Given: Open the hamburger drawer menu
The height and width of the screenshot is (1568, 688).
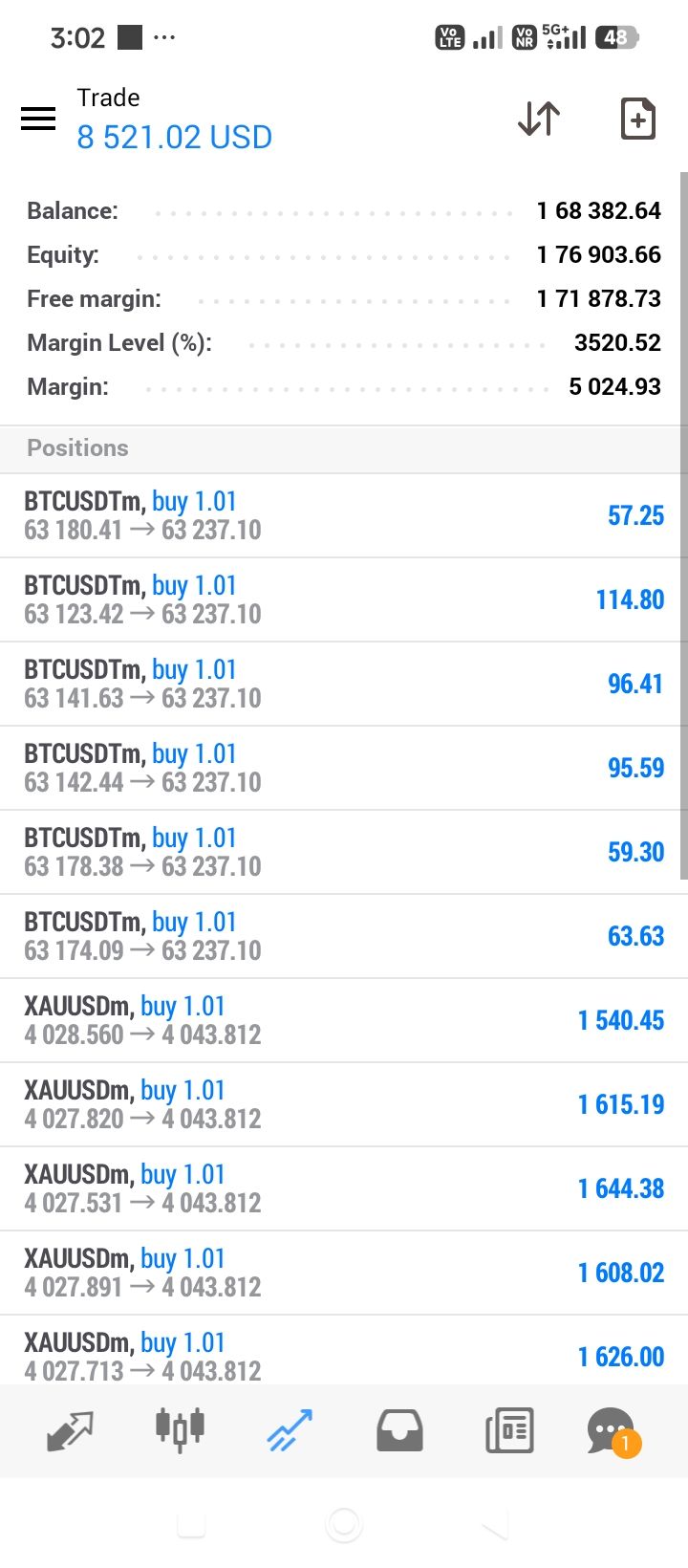Looking at the screenshot, I should [x=38, y=119].
